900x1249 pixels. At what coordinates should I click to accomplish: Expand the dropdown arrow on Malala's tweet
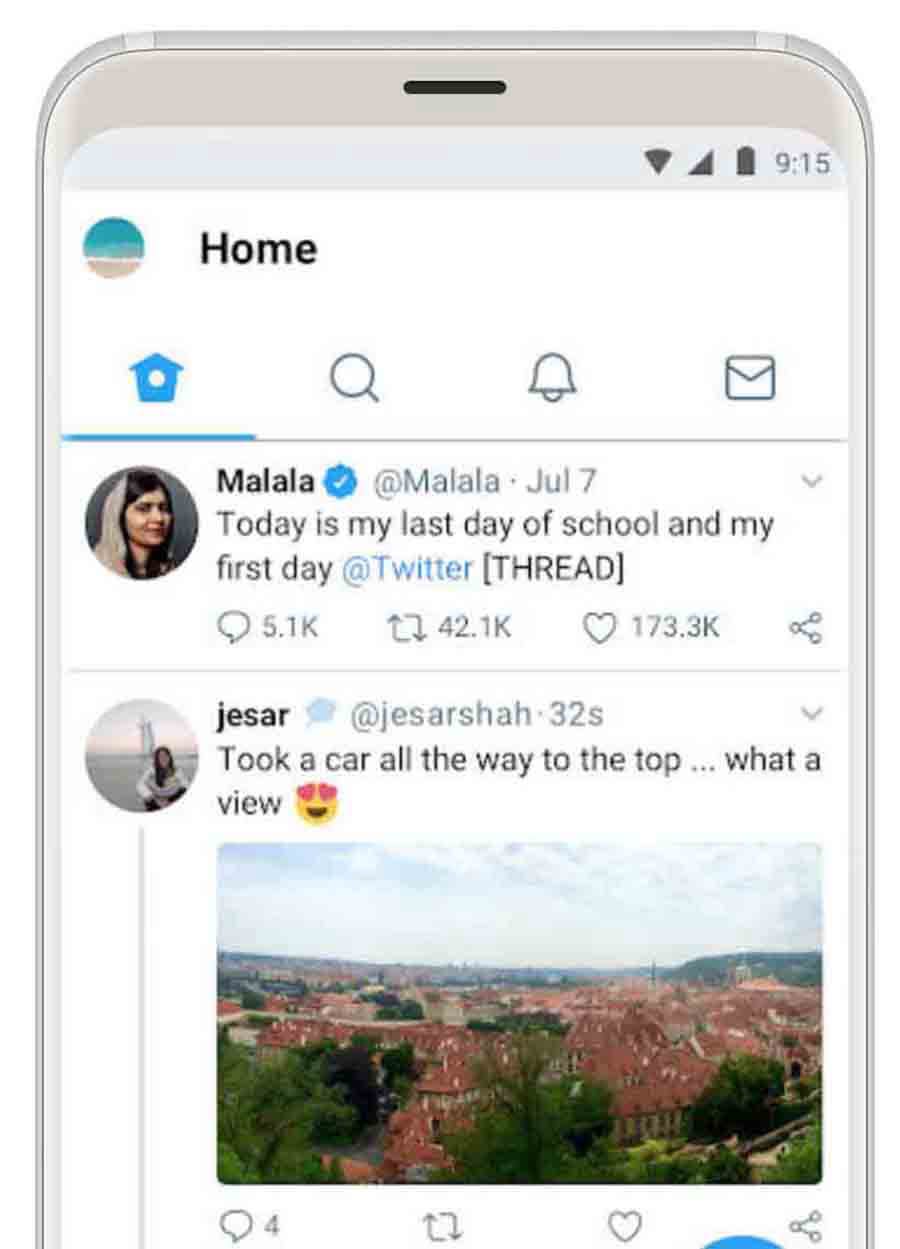(x=811, y=482)
